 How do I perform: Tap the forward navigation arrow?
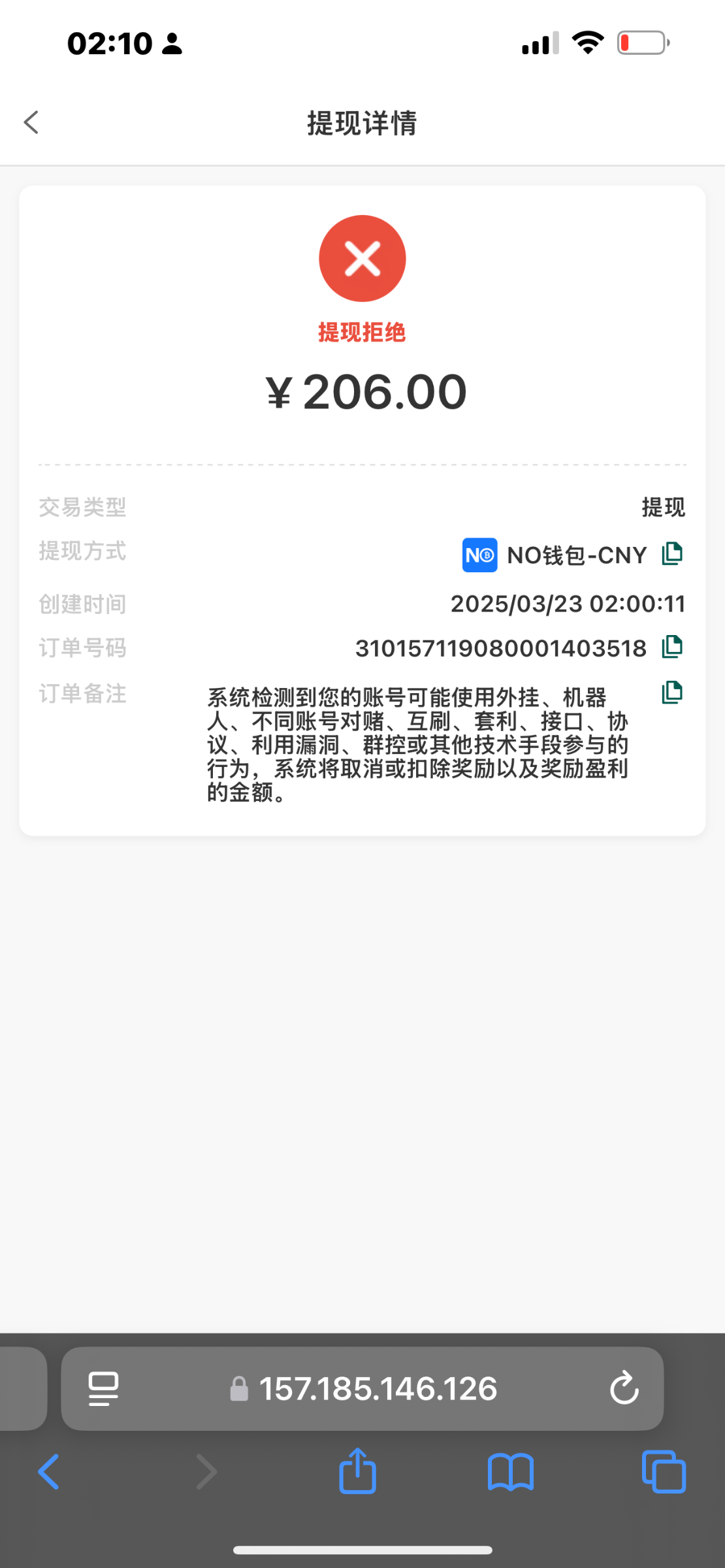click(206, 1471)
